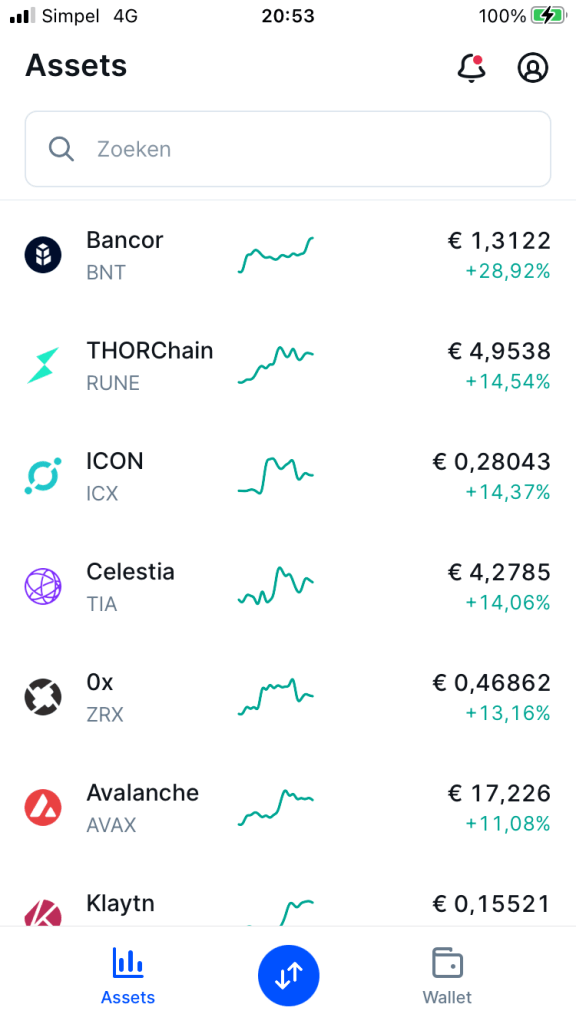Switch to the Wallet tab
Image resolution: width=576 pixels, height=1024 pixels.
click(x=447, y=976)
